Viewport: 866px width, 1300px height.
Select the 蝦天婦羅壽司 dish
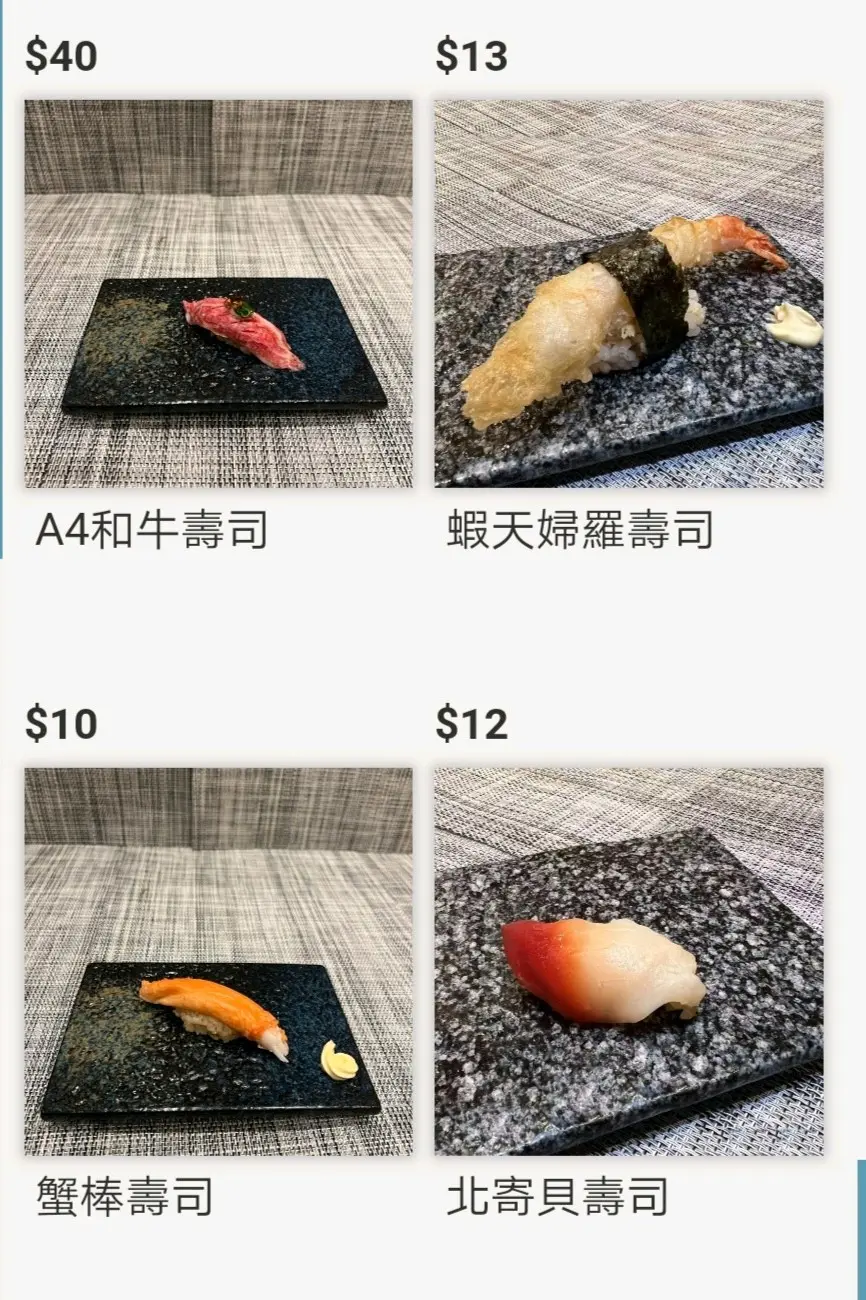click(x=628, y=294)
